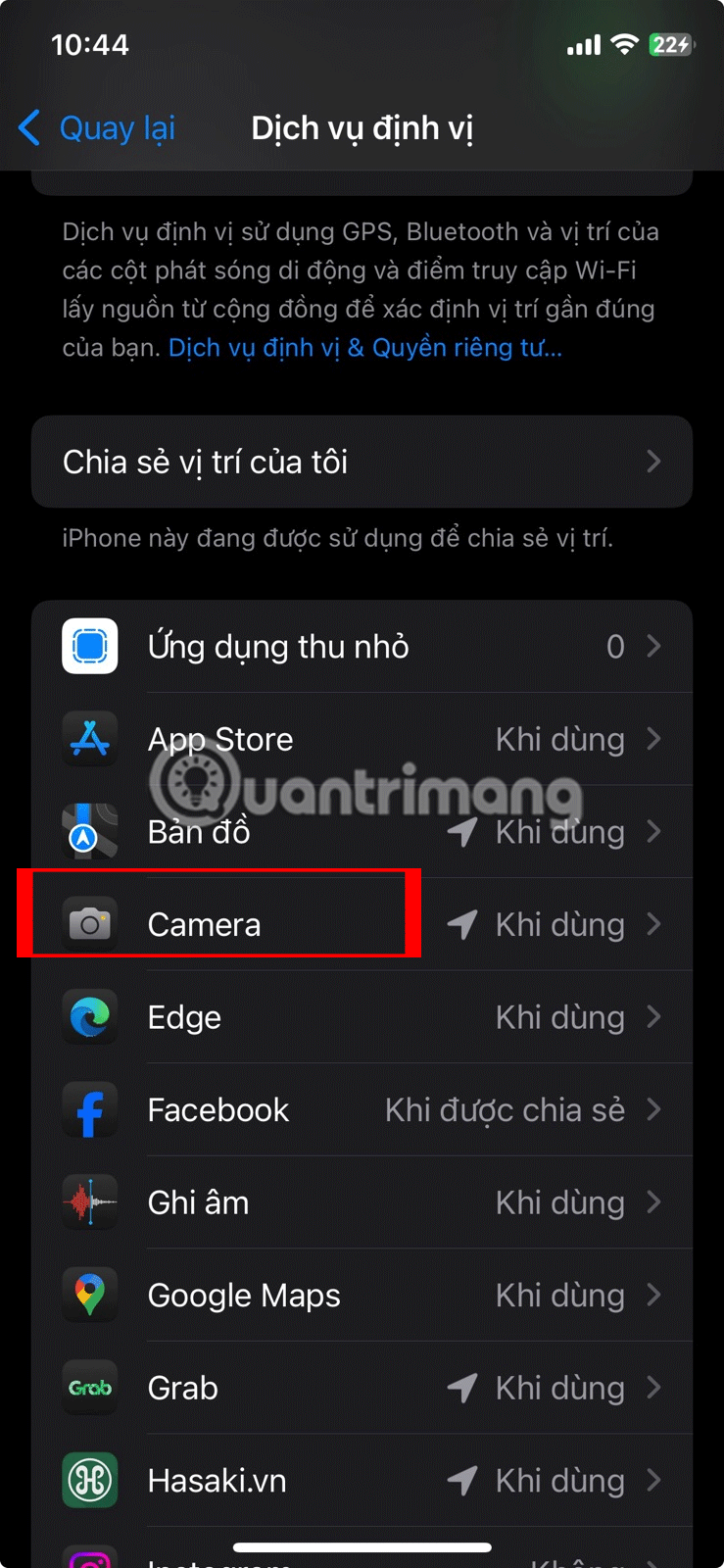Open Ghi âm location settings
Image resolution: width=724 pixels, height=1568 pixels.
point(362,1202)
